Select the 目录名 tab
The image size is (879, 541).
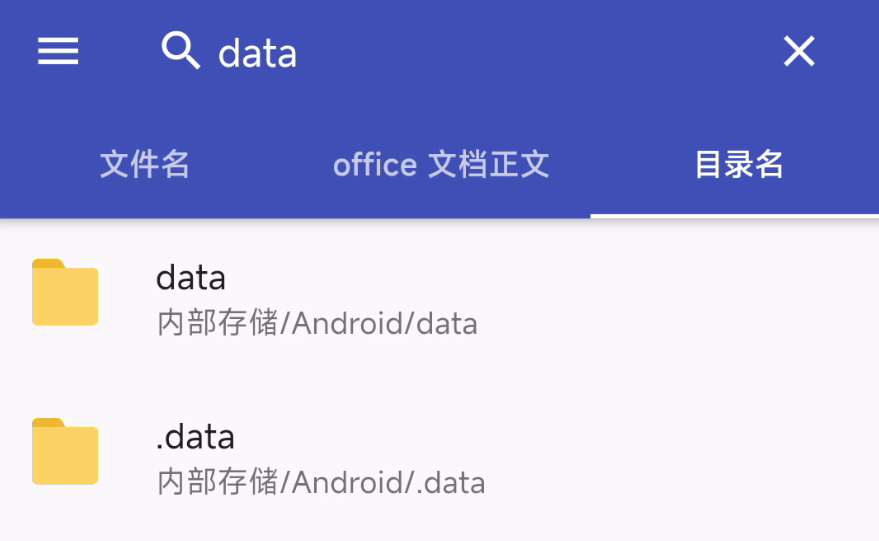(738, 164)
